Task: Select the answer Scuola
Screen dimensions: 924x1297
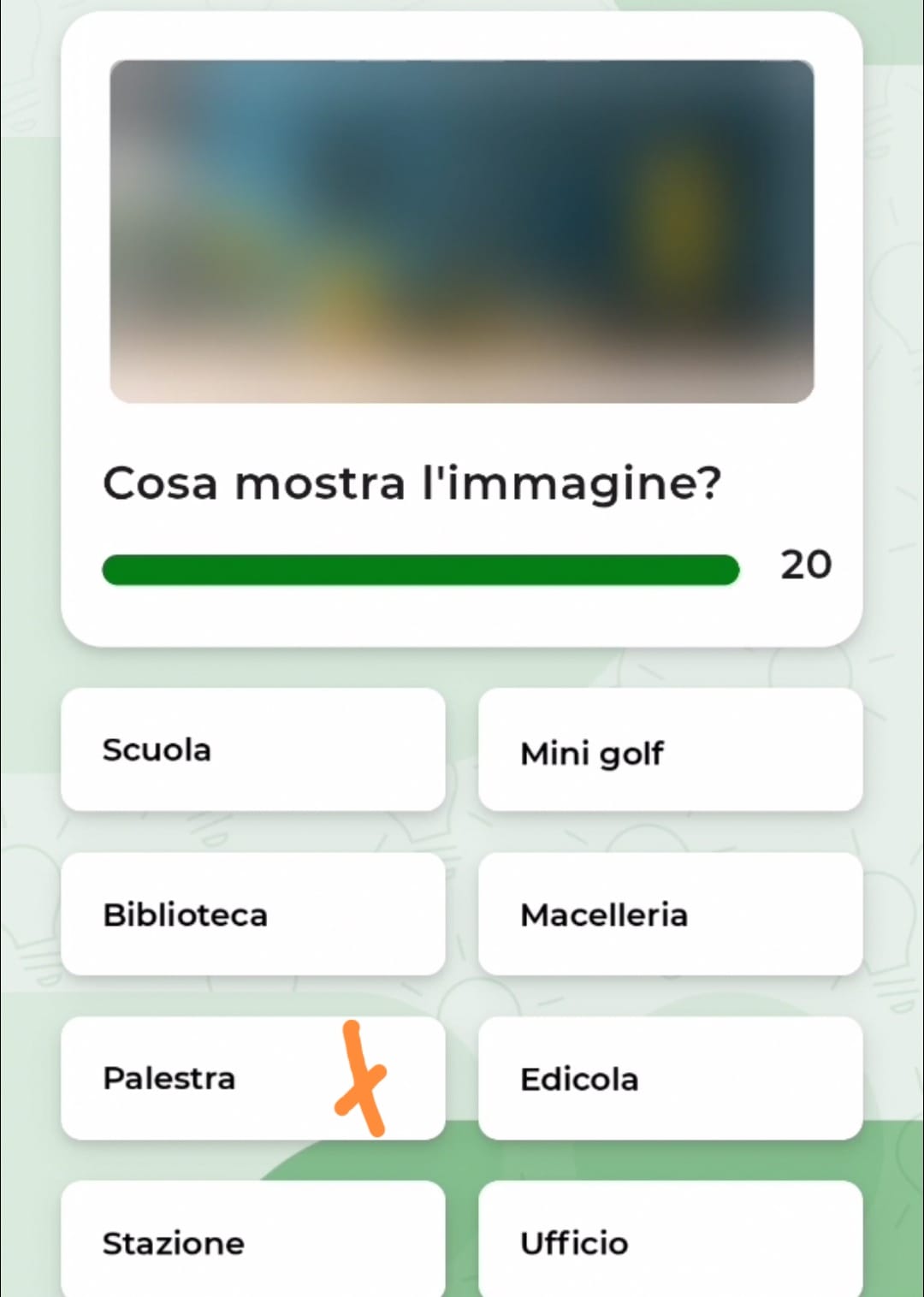Action: click(x=252, y=749)
